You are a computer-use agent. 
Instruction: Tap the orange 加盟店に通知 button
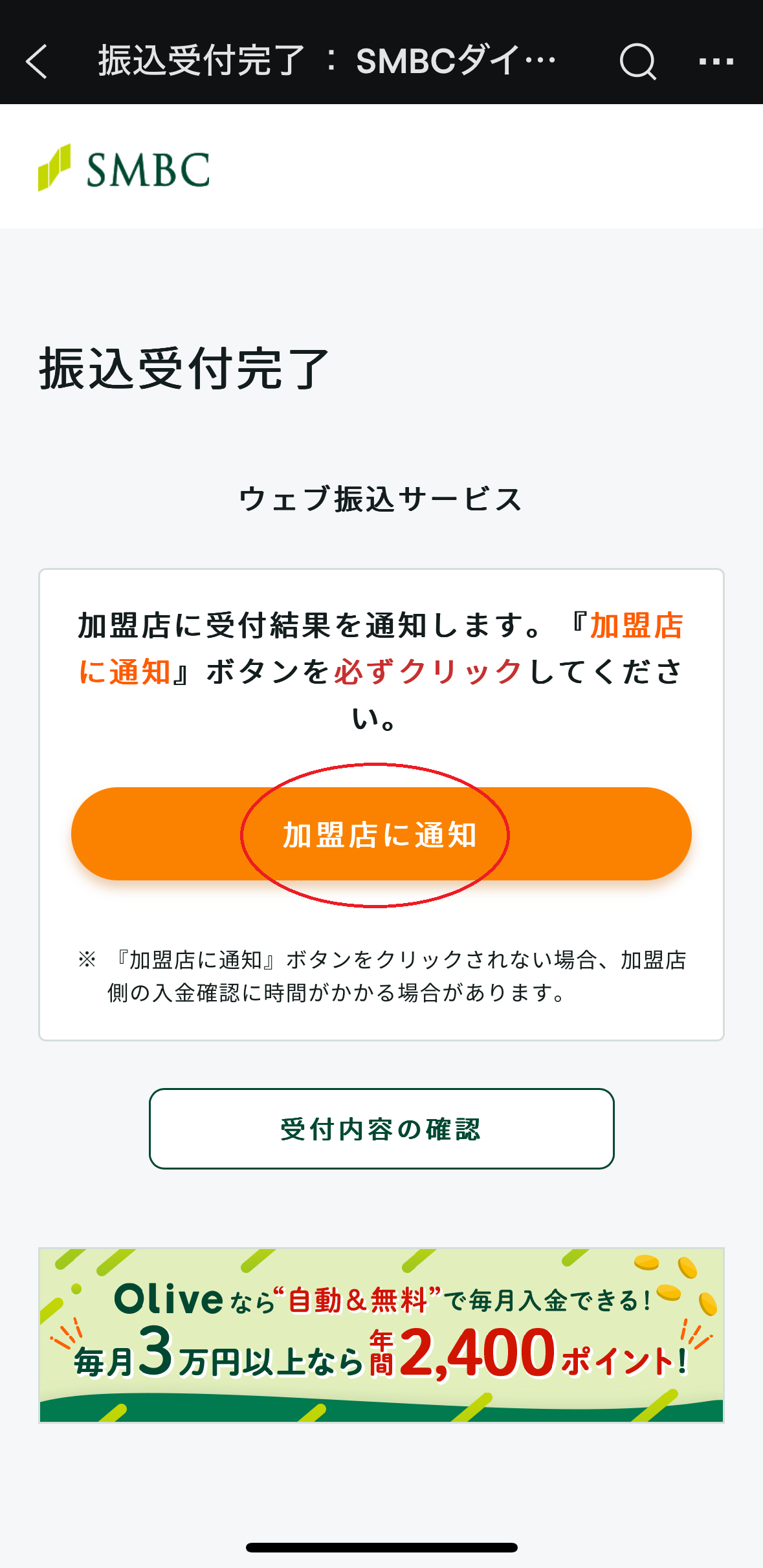[381, 834]
